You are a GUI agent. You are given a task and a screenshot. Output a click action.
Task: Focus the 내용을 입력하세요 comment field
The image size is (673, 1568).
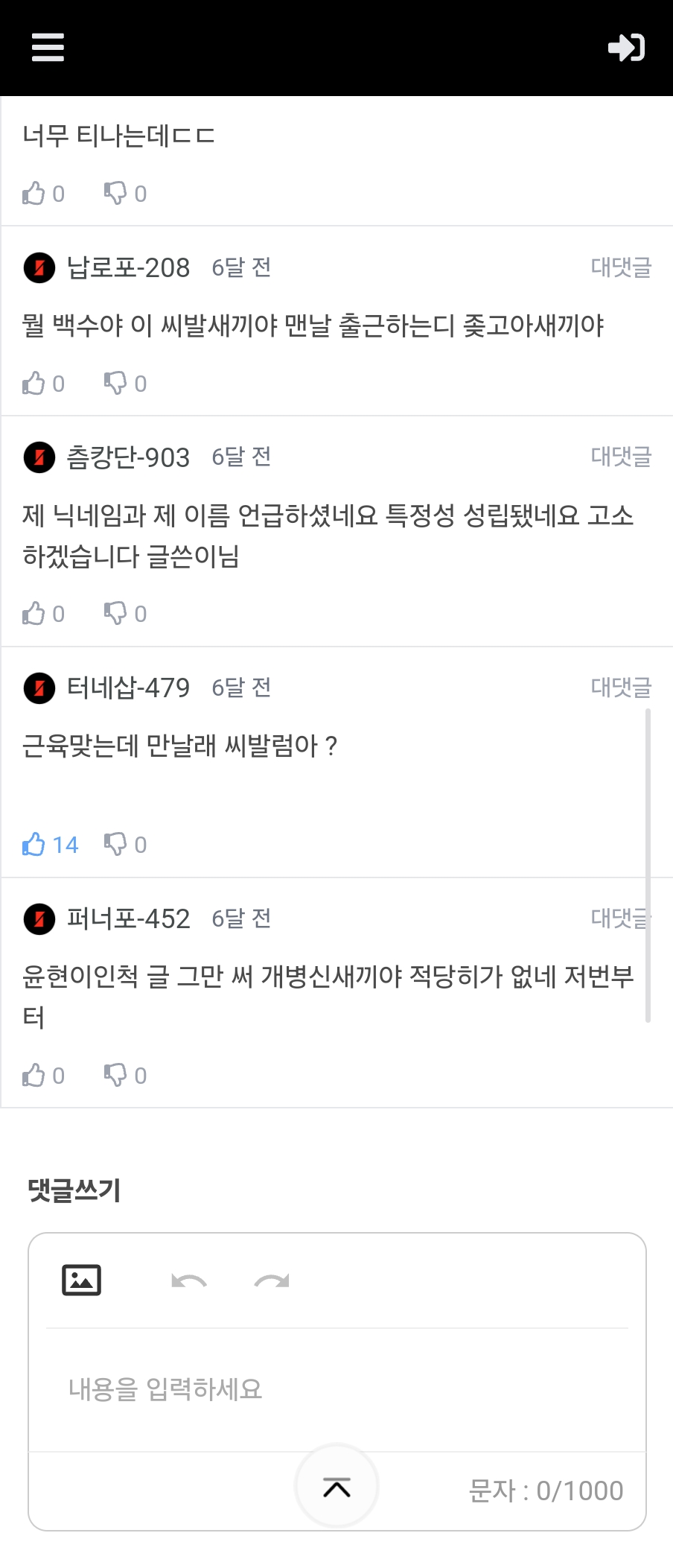point(336,1389)
